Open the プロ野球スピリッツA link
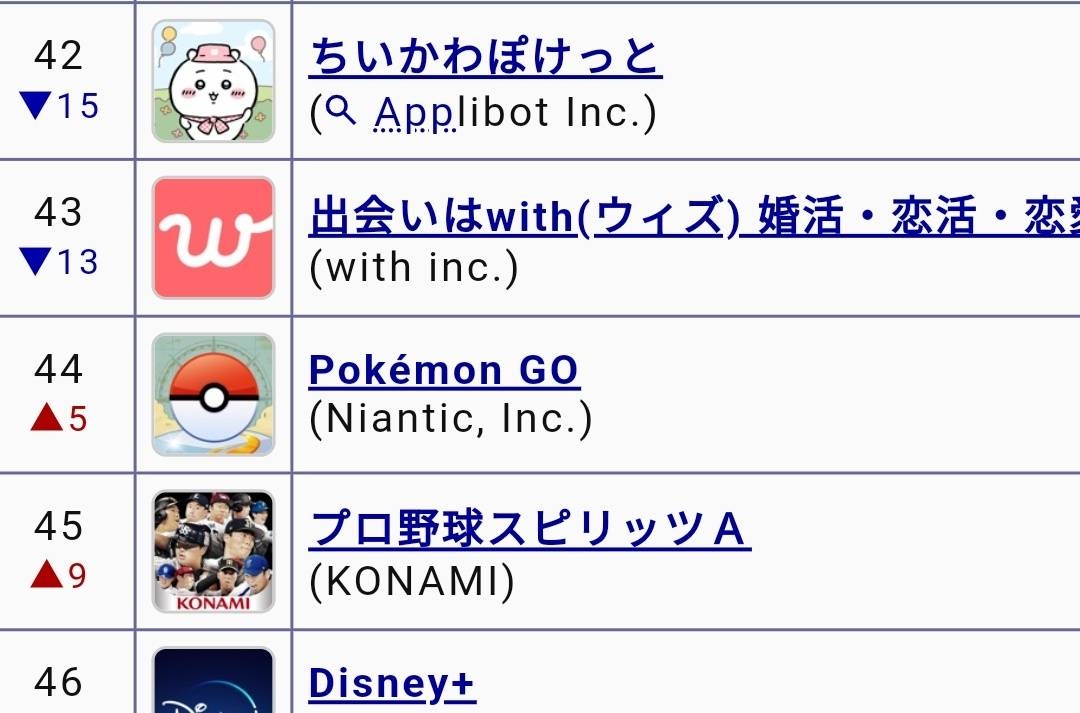 tap(529, 529)
